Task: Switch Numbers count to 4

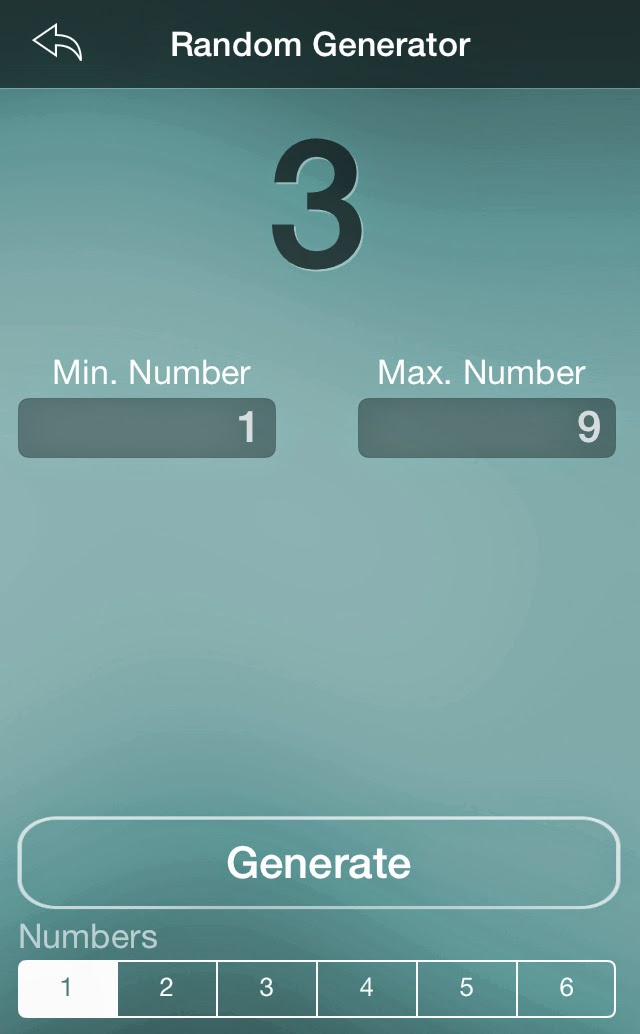Action: click(367, 989)
